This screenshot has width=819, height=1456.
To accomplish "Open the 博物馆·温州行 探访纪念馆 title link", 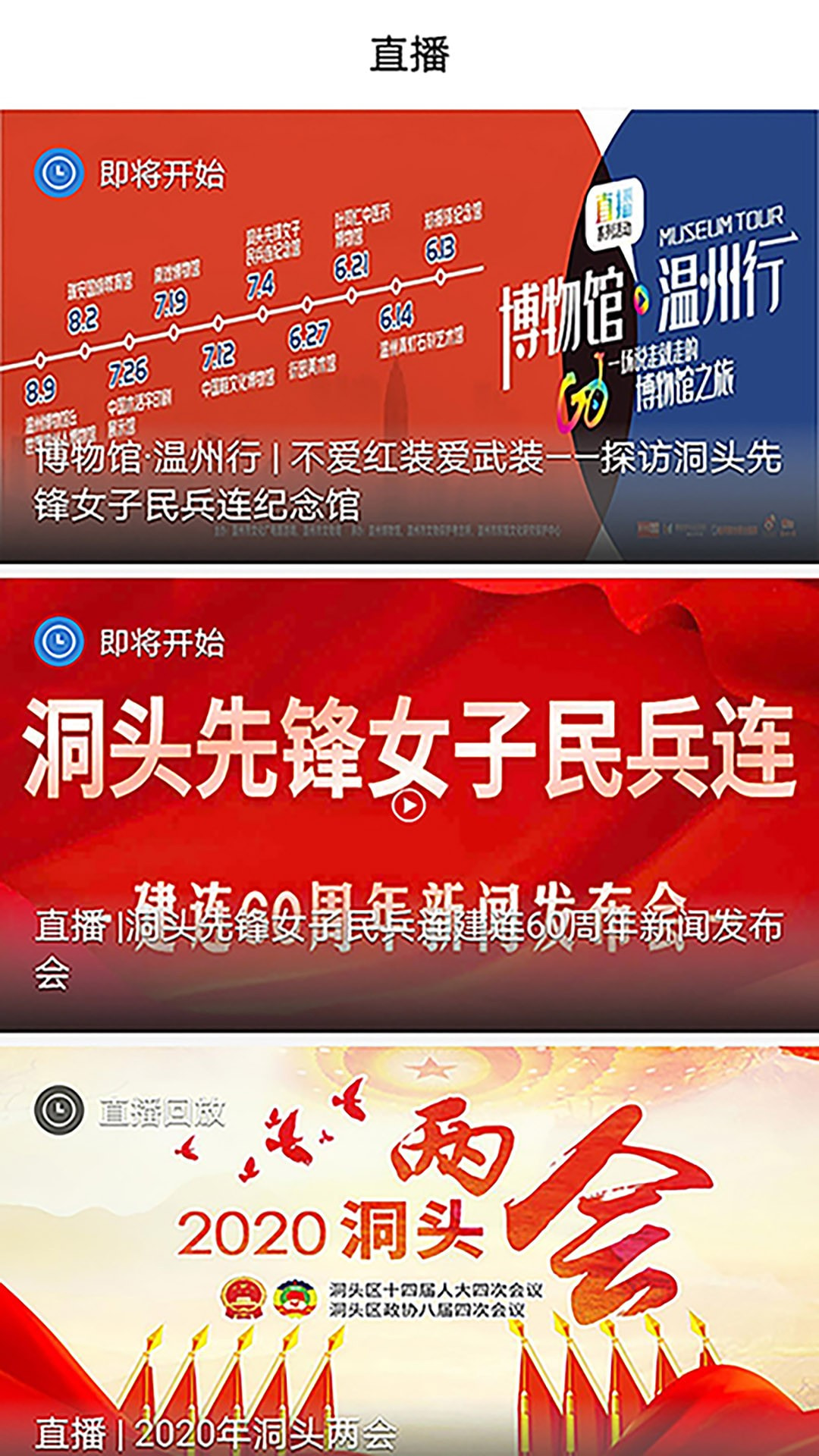I will tap(409, 478).
